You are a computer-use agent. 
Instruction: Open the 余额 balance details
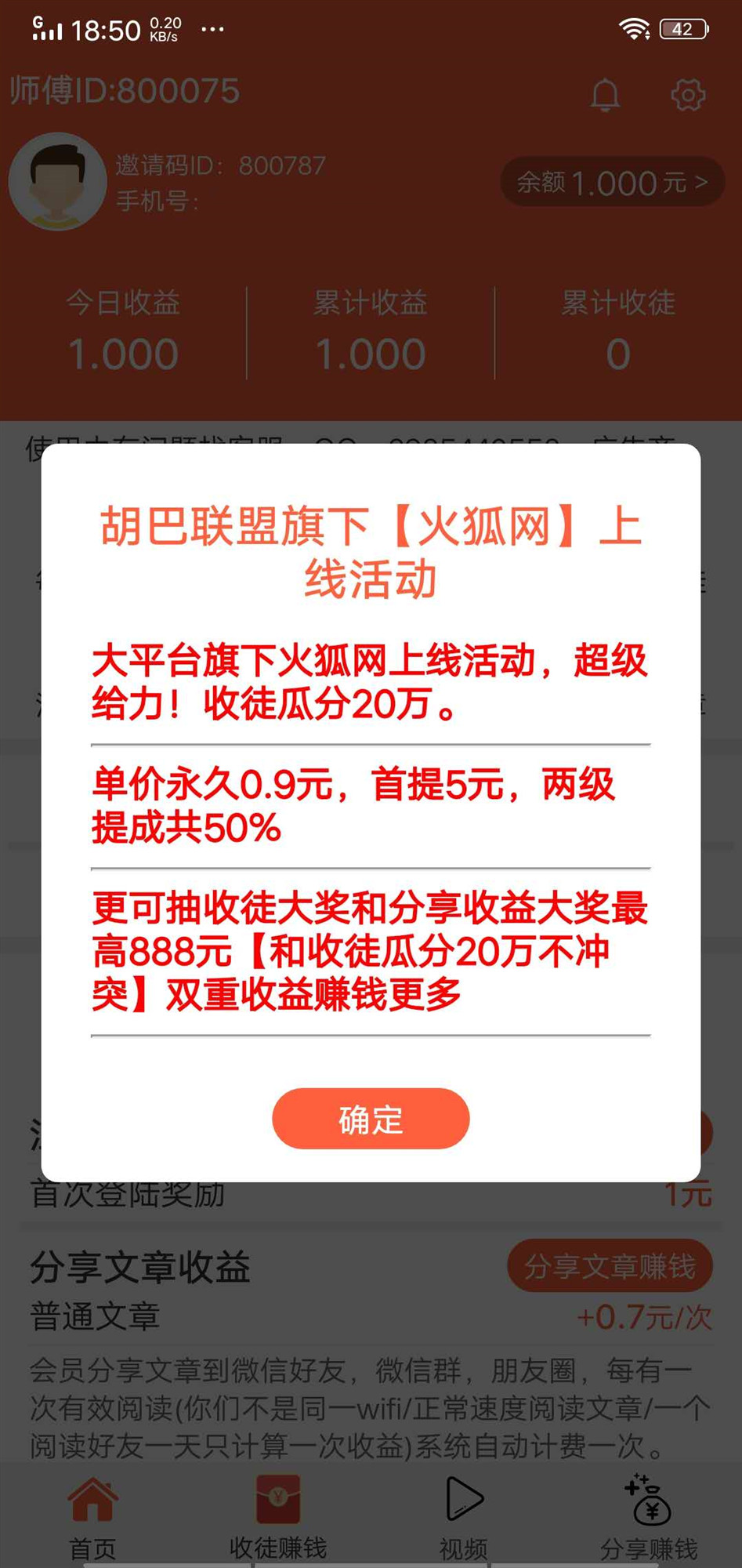(611, 183)
